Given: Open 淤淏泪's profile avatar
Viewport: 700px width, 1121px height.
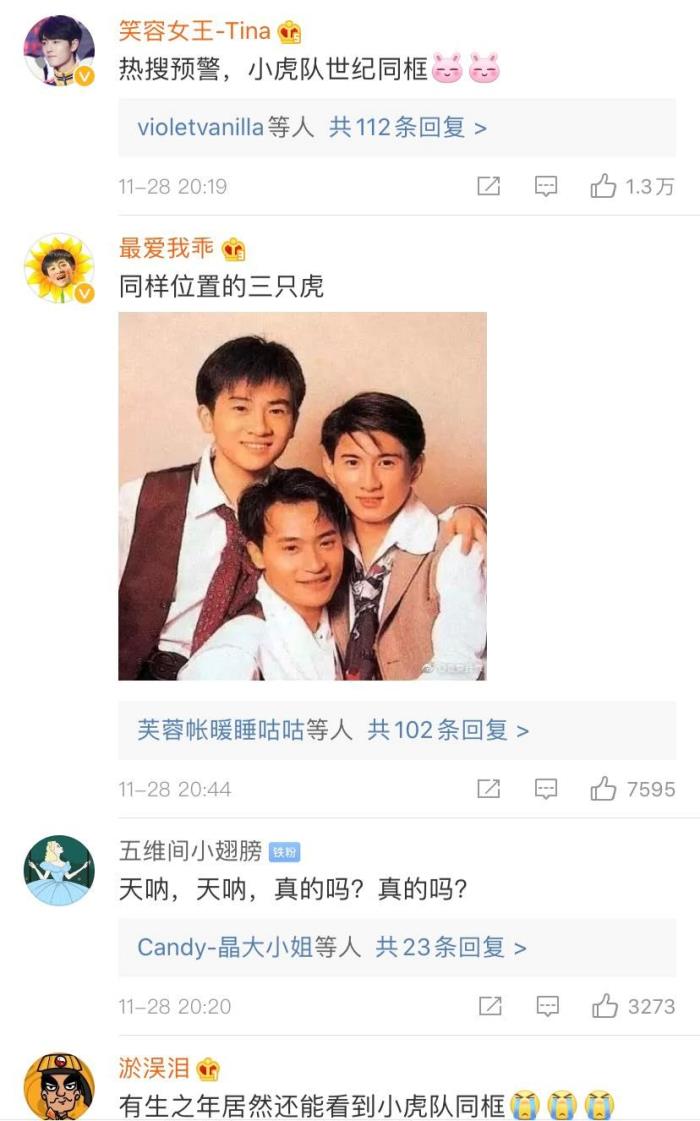Looking at the screenshot, I should (59, 1086).
